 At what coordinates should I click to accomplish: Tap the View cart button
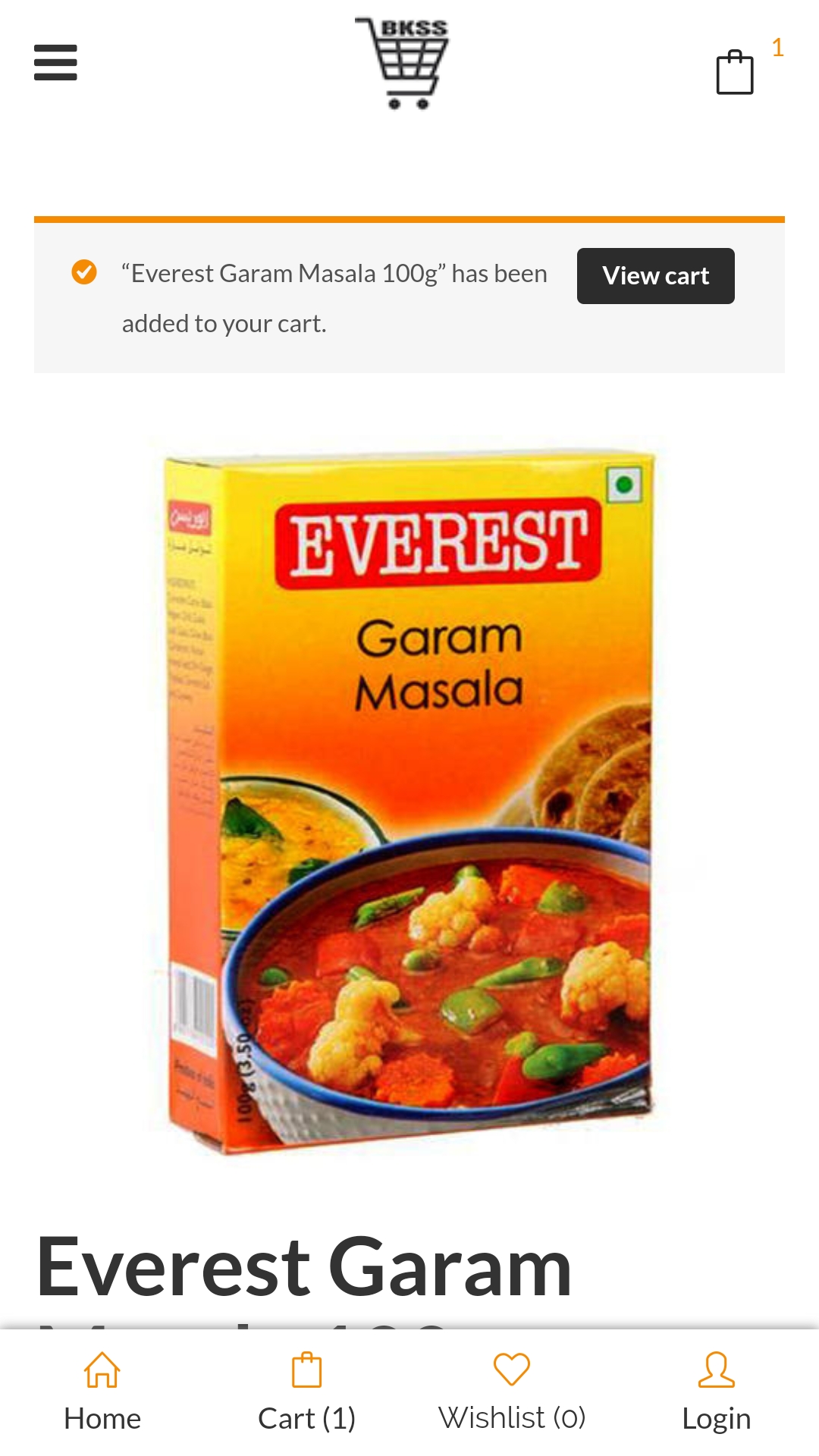pos(655,276)
